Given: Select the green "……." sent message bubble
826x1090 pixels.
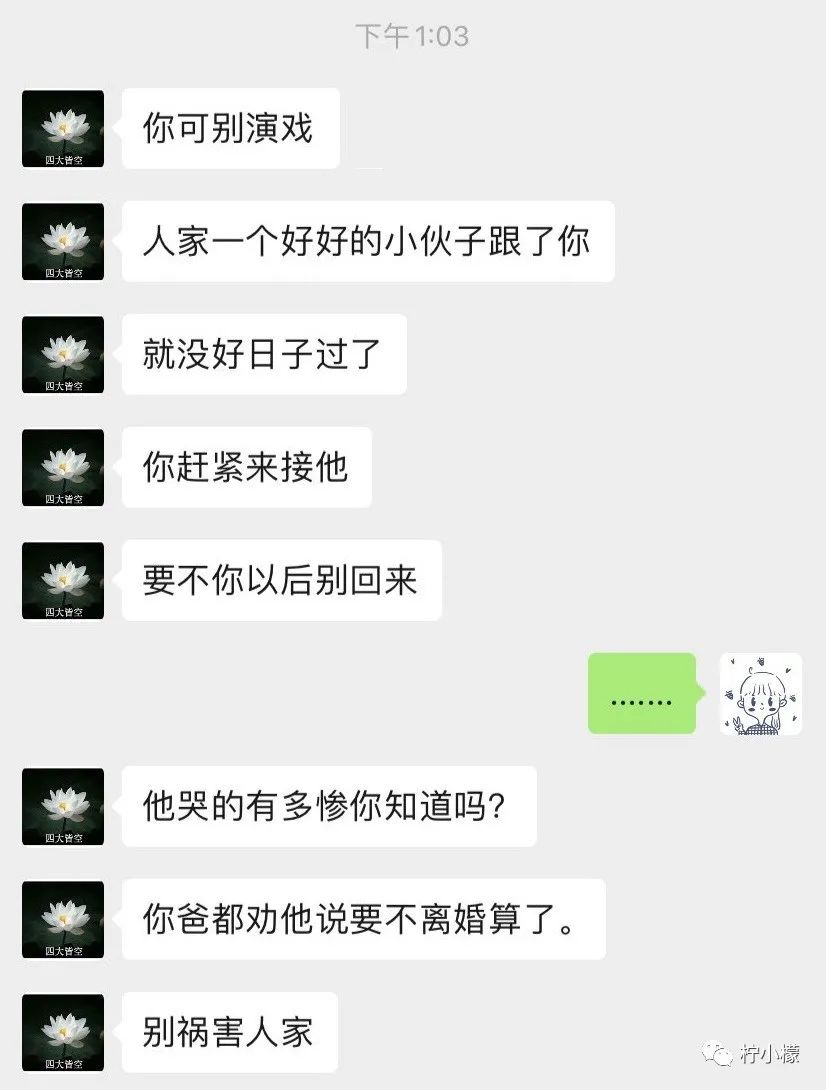Looking at the screenshot, I should click(x=641, y=692).
